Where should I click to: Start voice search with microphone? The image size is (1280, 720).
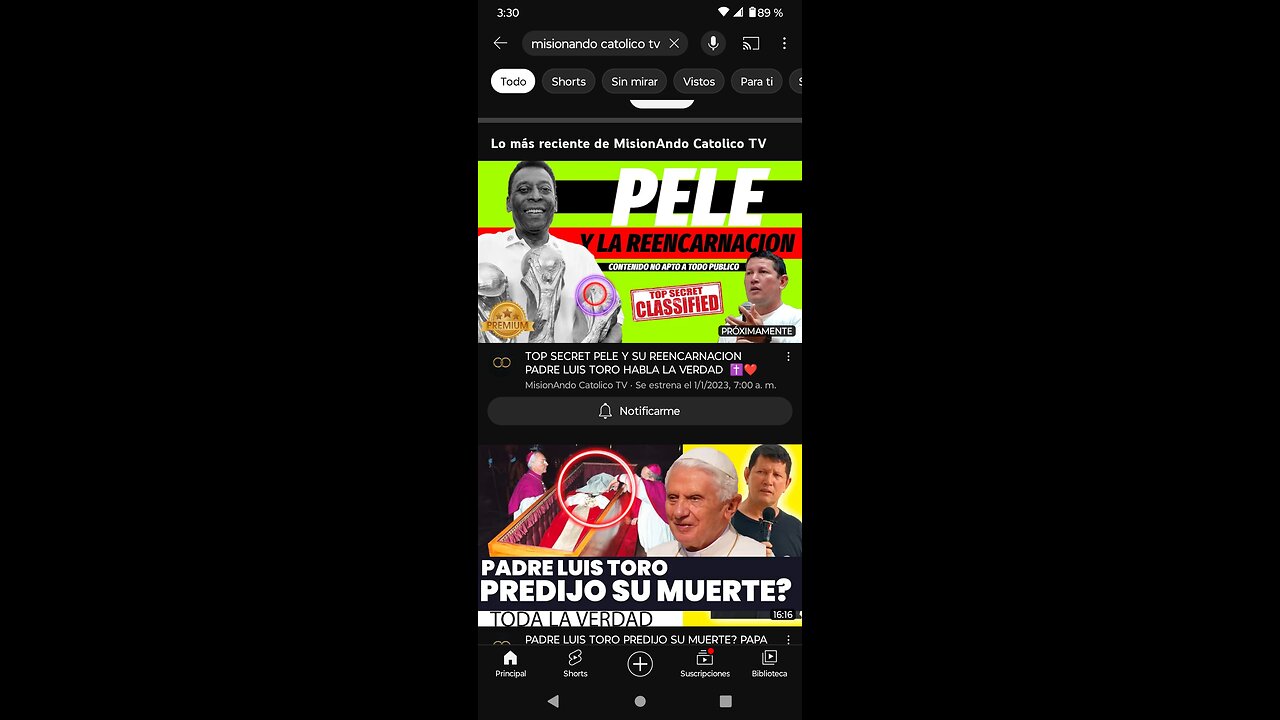(x=713, y=43)
